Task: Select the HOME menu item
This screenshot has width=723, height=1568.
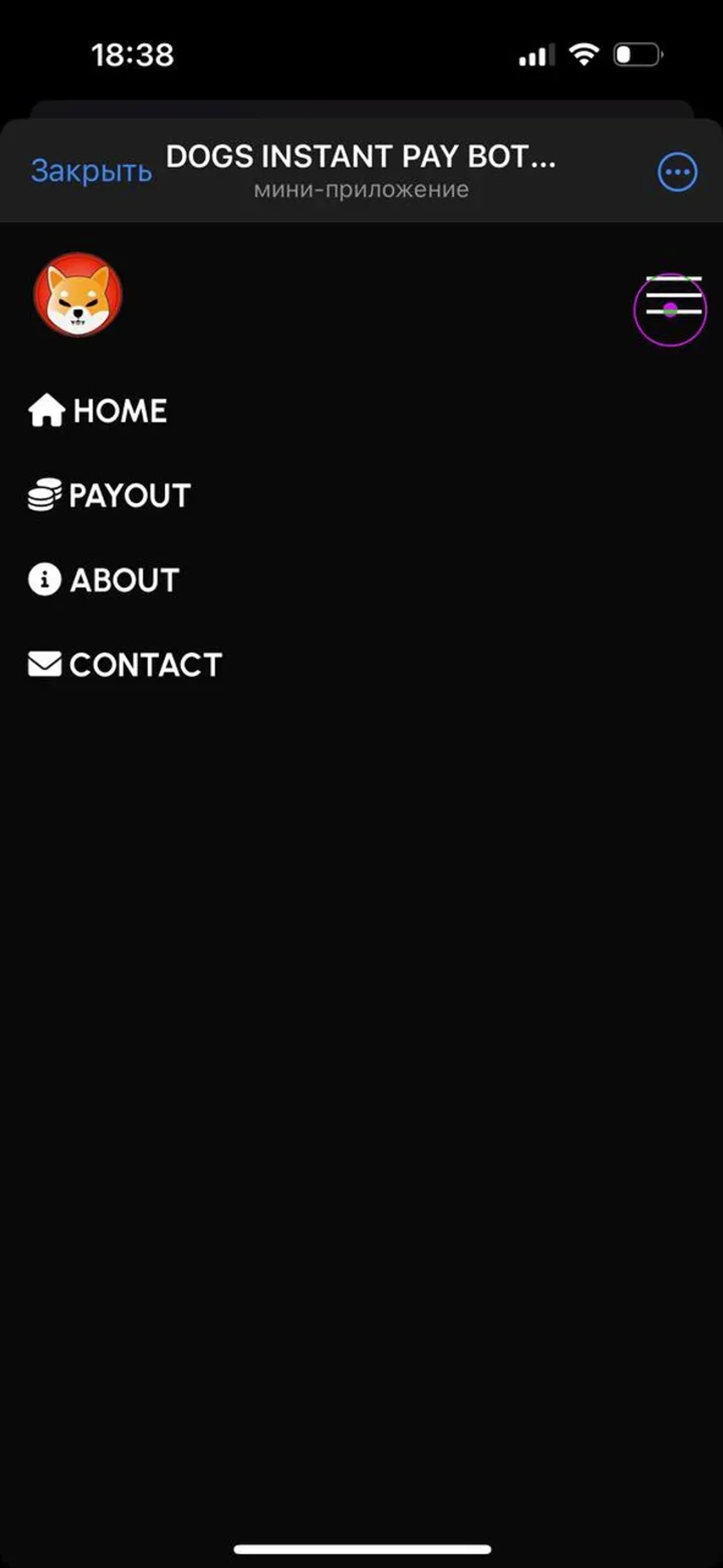Action: click(x=119, y=410)
